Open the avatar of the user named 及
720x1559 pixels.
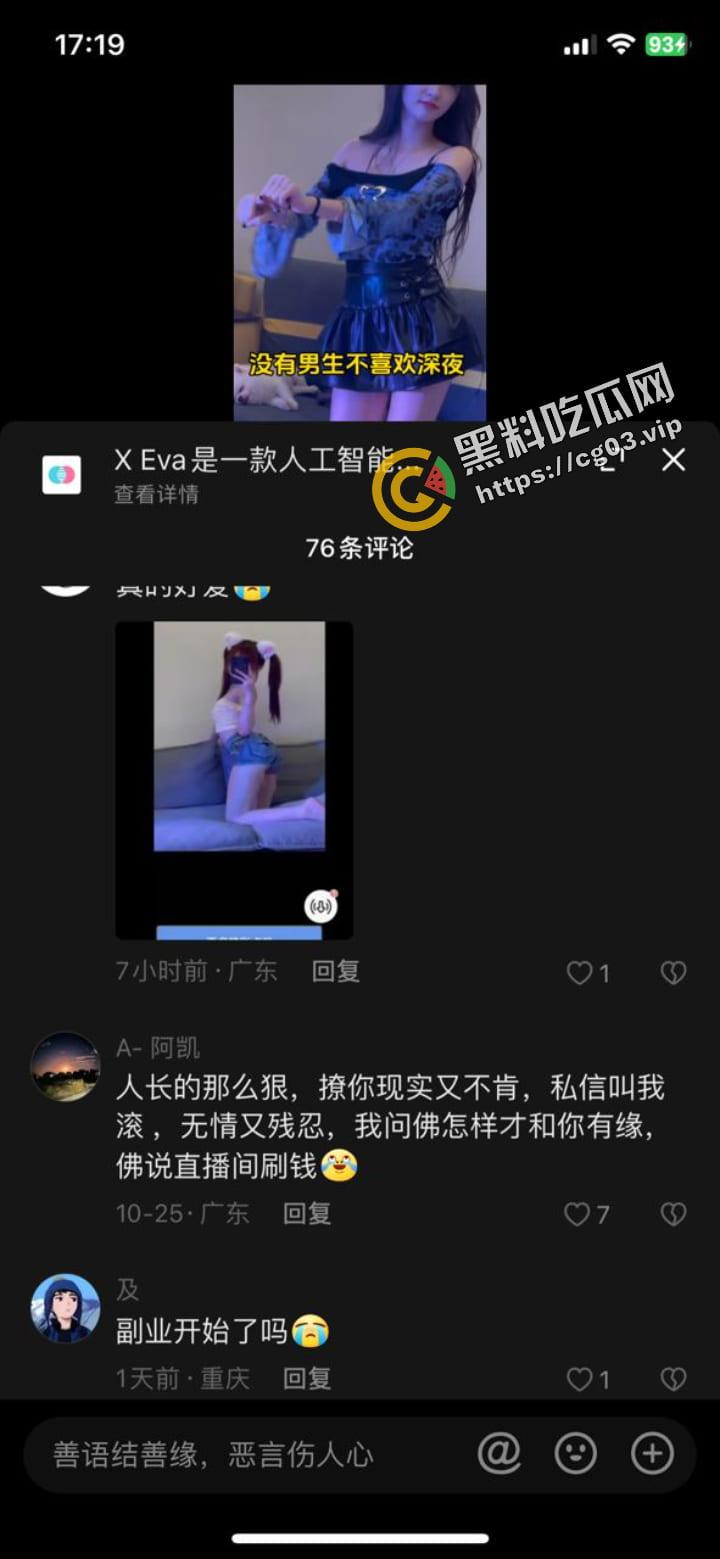tap(65, 1308)
